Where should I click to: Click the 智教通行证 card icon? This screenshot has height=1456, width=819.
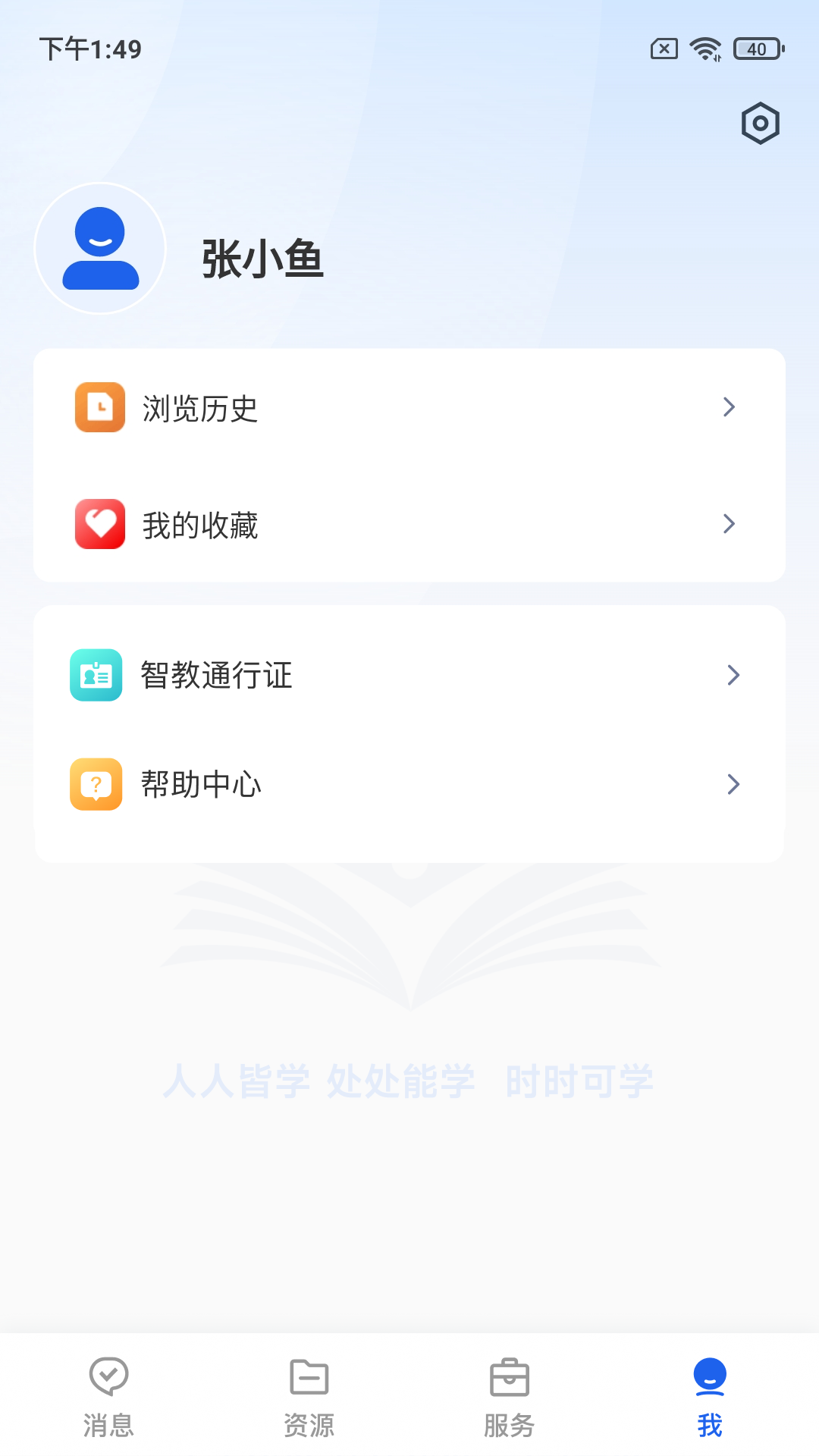(x=96, y=675)
